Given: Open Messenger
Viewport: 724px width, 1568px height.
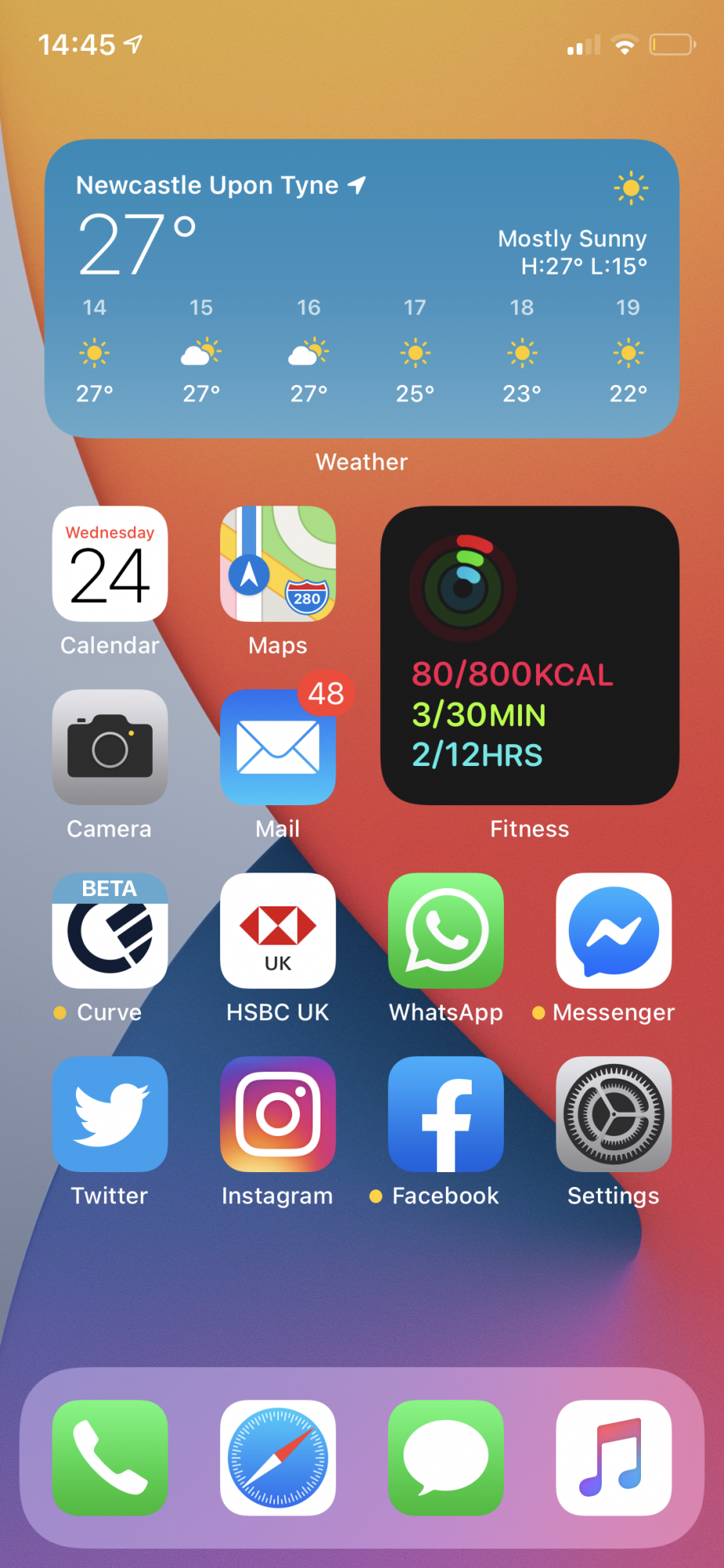Looking at the screenshot, I should point(614,931).
